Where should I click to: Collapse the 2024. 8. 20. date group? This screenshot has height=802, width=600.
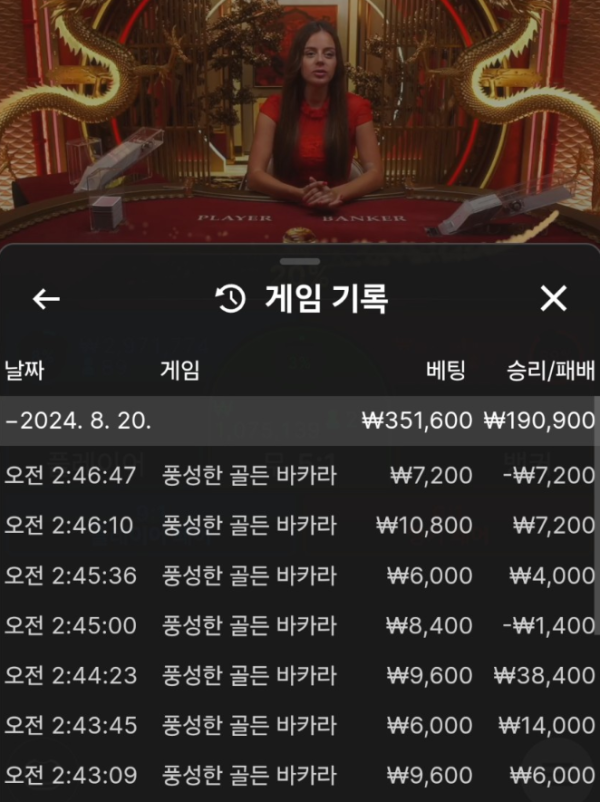(x=80, y=420)
